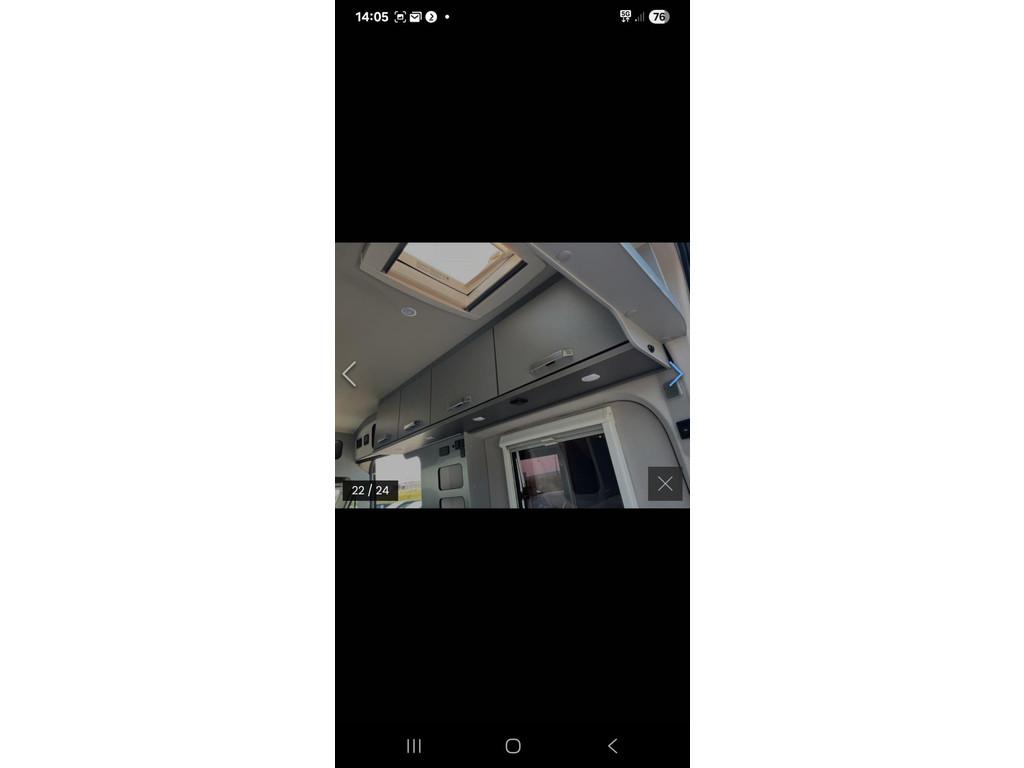Go to the previous photo

click(x=349, y=375)
